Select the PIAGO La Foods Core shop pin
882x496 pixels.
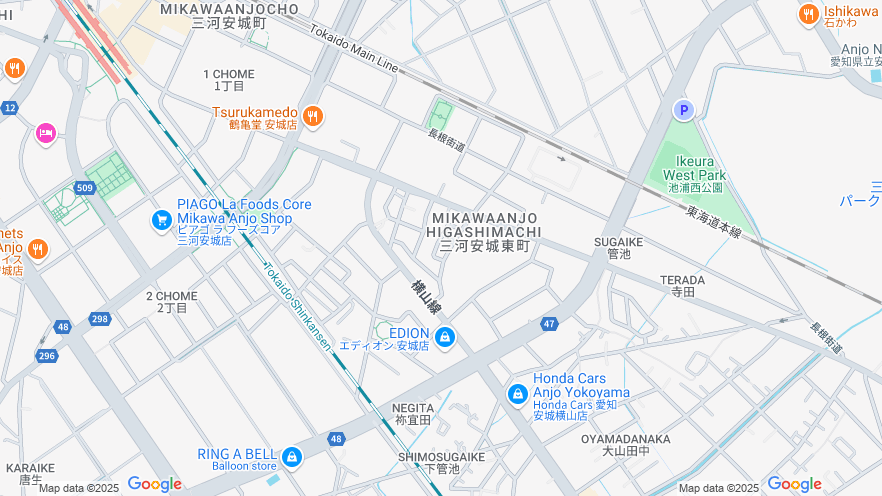click(161, 219)
